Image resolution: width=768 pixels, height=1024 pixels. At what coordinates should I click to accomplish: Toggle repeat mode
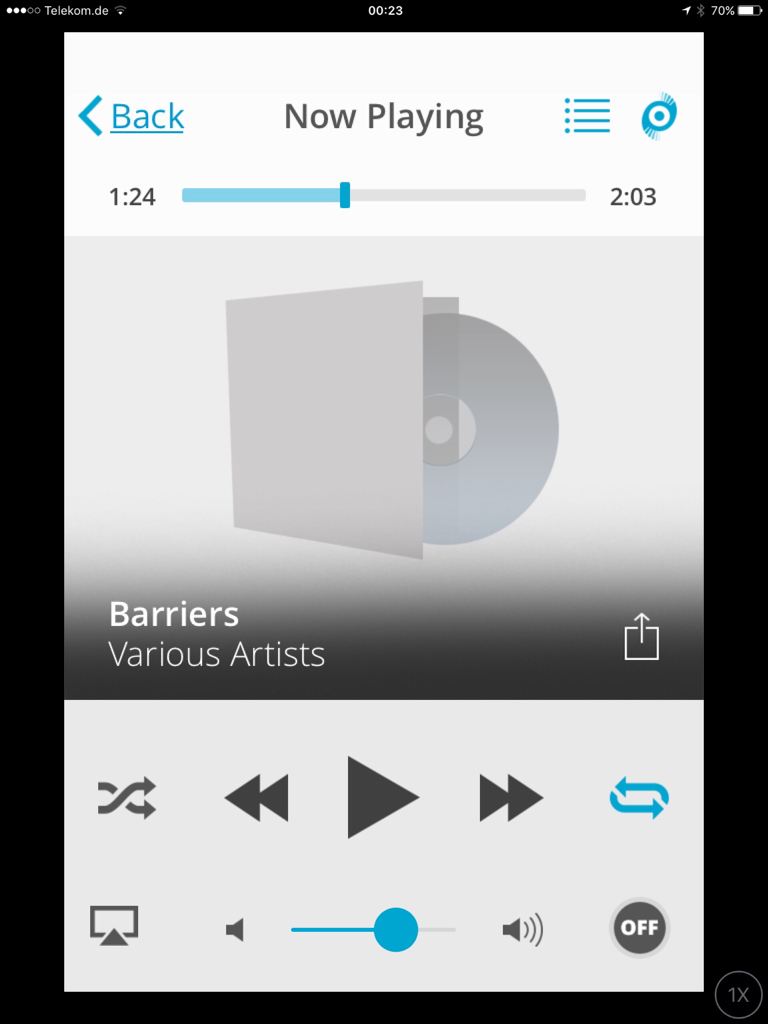tap(639, 798)
